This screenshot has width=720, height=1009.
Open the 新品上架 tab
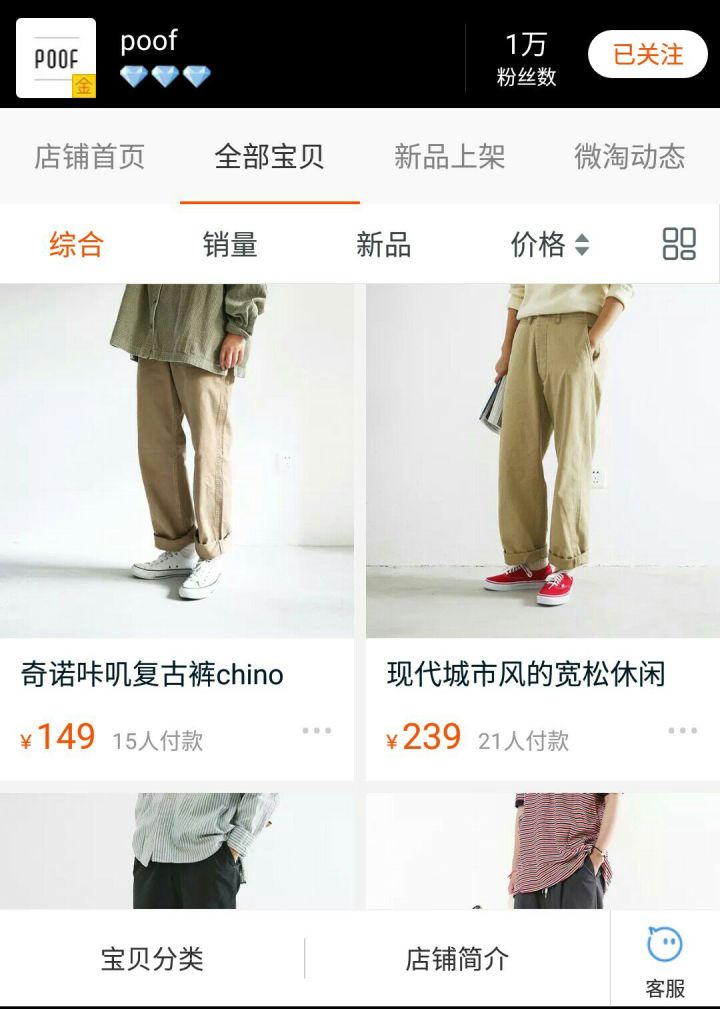point(449,157)
